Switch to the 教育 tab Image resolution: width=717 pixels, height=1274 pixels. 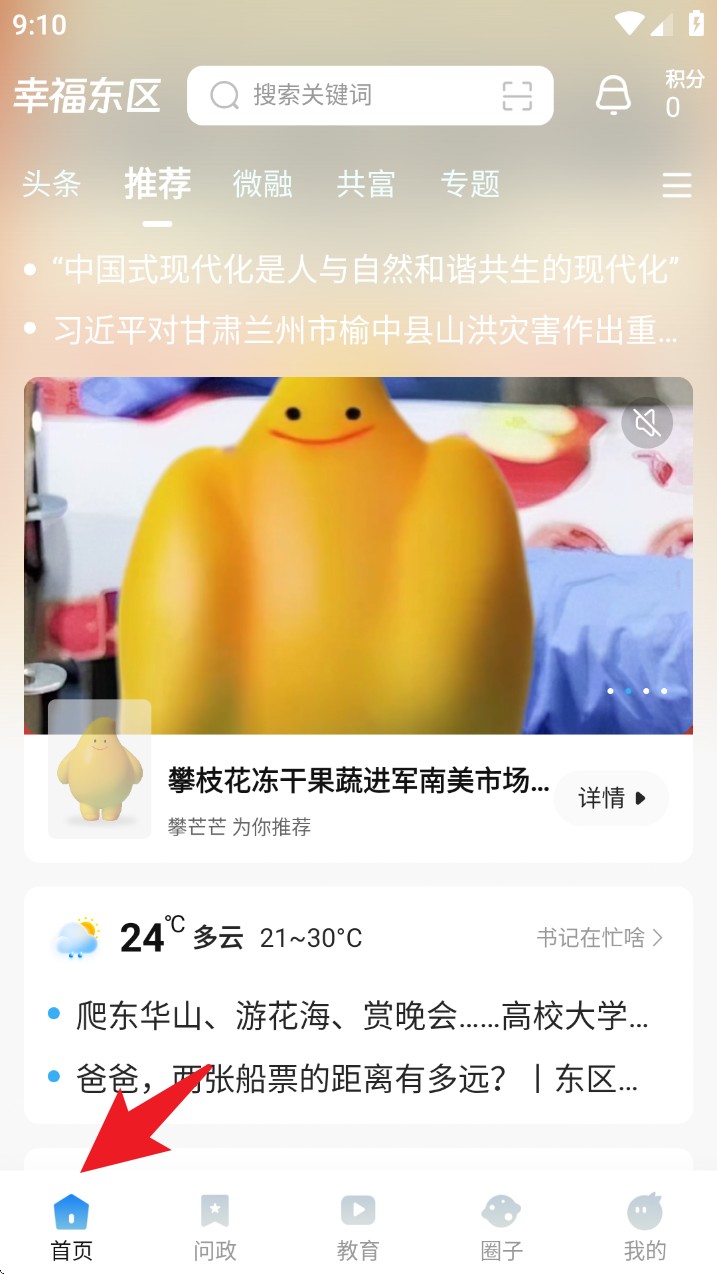tap(358, 1228)
